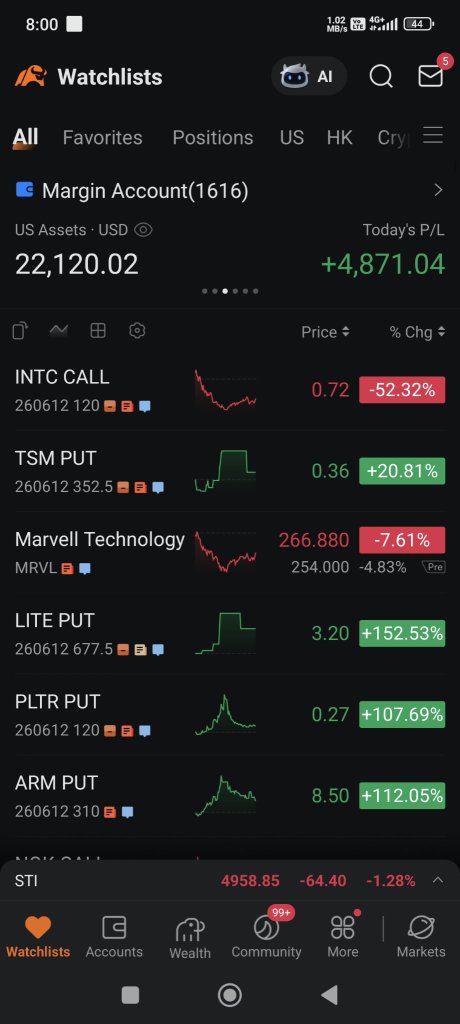Open the search icon

pyautogui.click(x=381, y=76)
